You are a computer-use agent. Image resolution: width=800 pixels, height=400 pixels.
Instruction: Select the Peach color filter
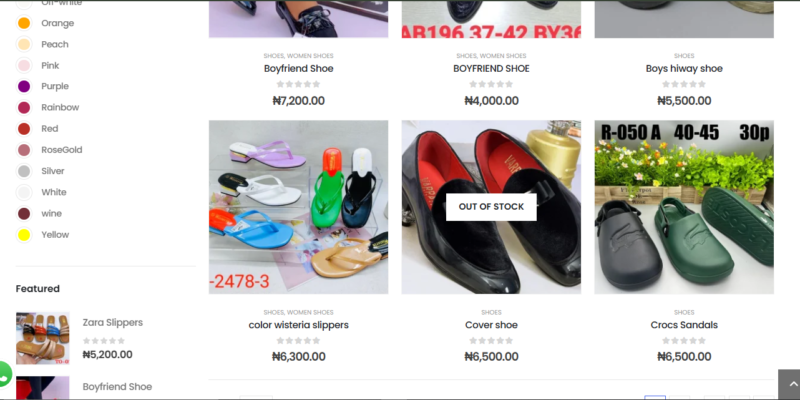[x=54, y=44]
